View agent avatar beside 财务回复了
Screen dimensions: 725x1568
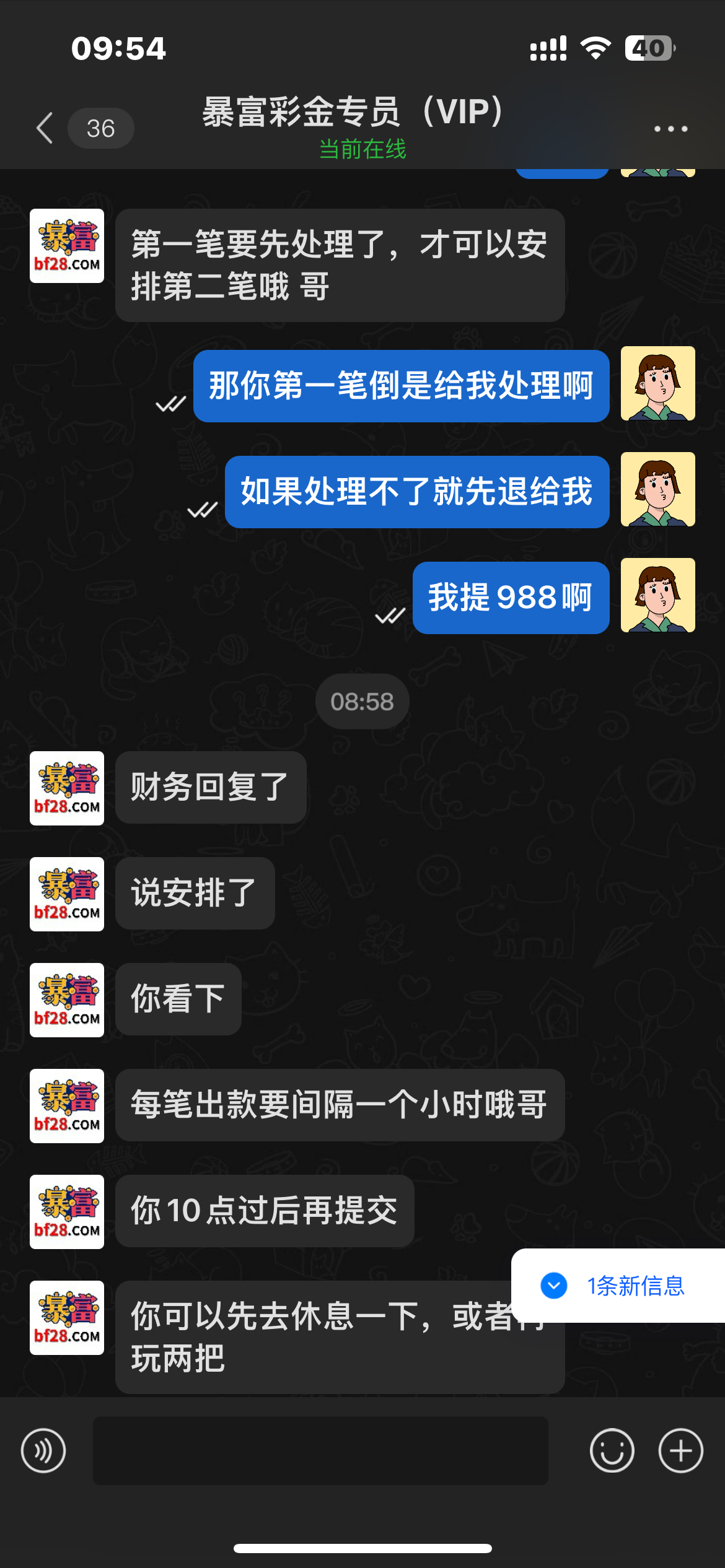(x=67, y=788)
